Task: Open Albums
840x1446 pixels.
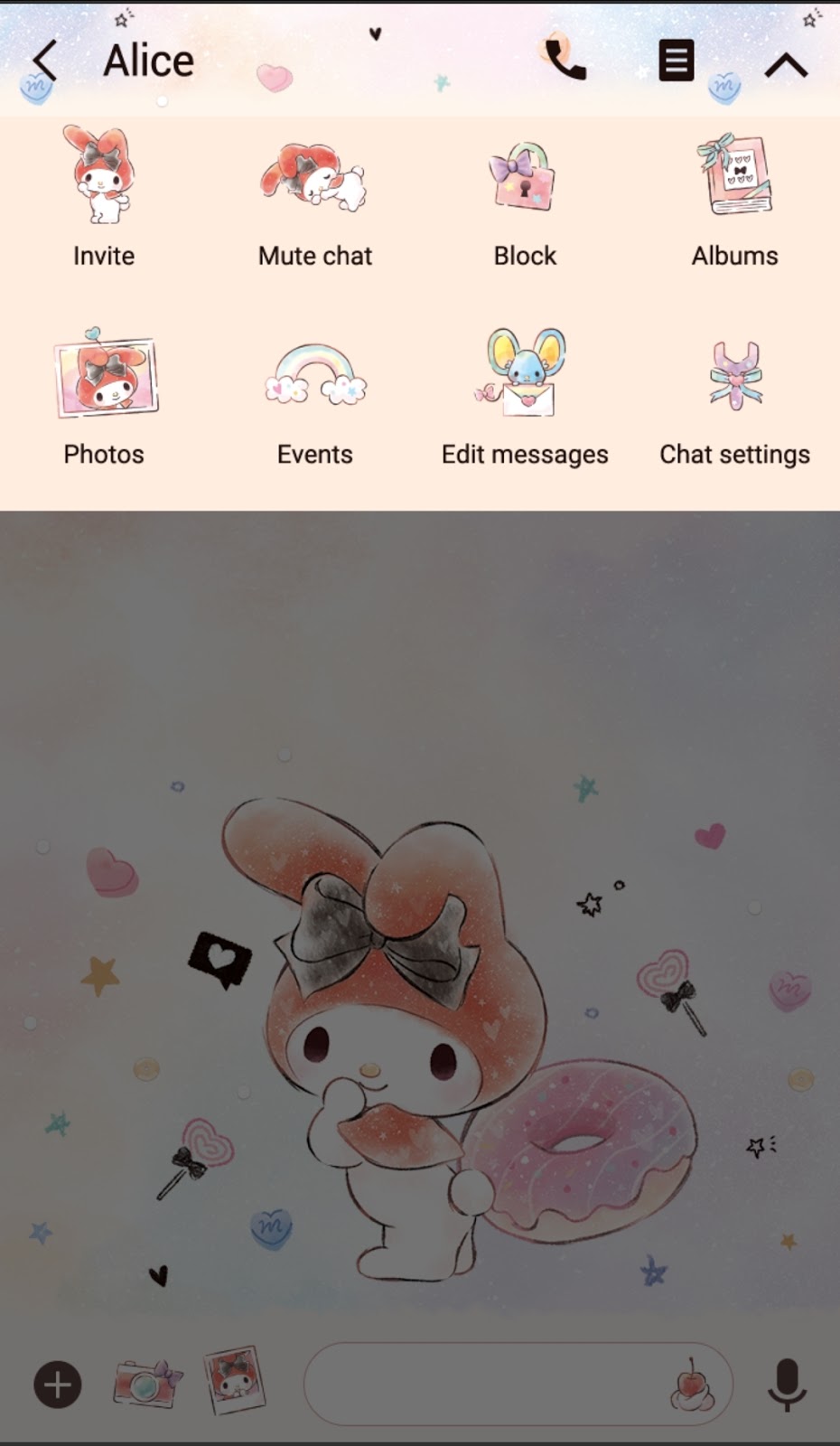Action: pos(734,198)
